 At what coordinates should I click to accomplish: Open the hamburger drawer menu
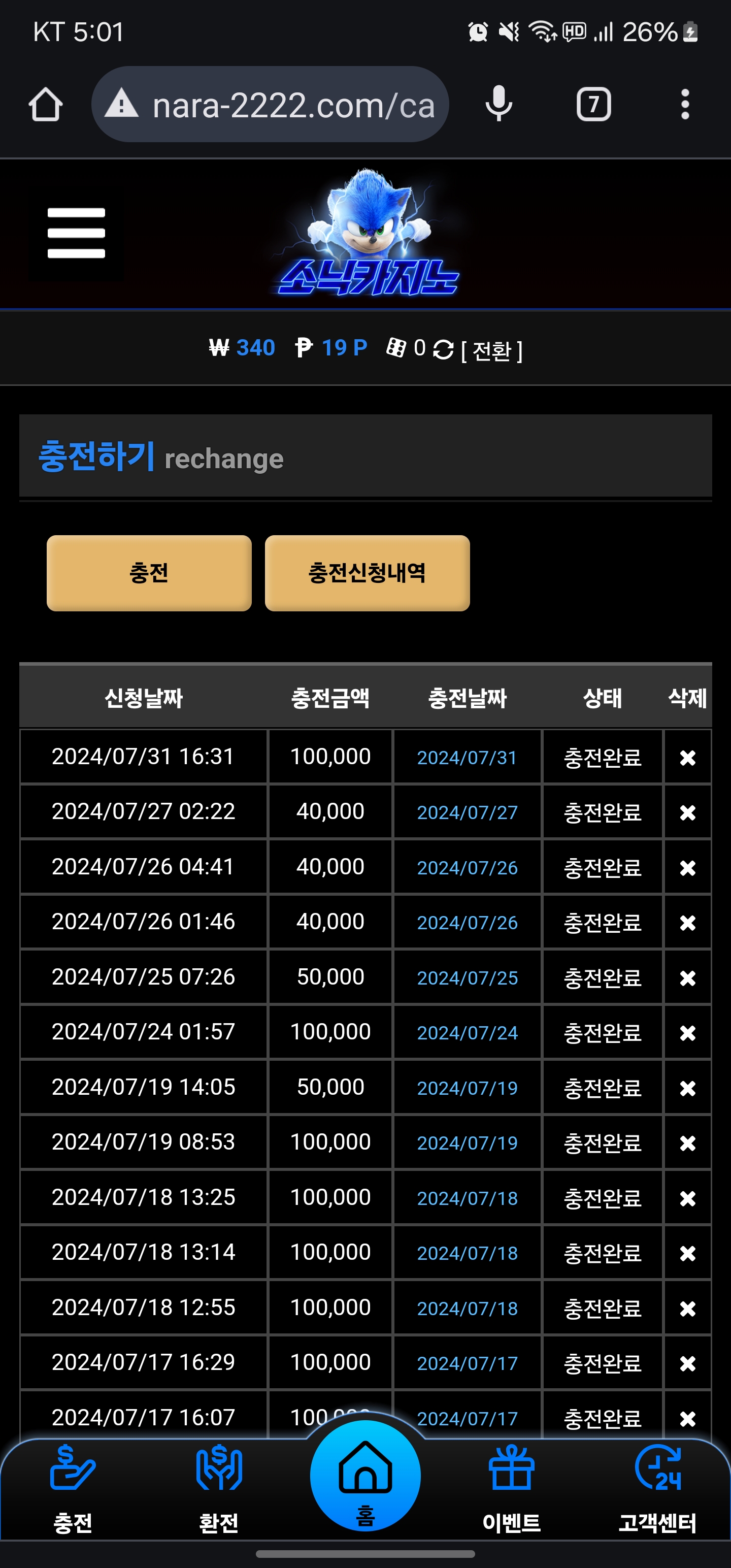click(x=76, y=233)
